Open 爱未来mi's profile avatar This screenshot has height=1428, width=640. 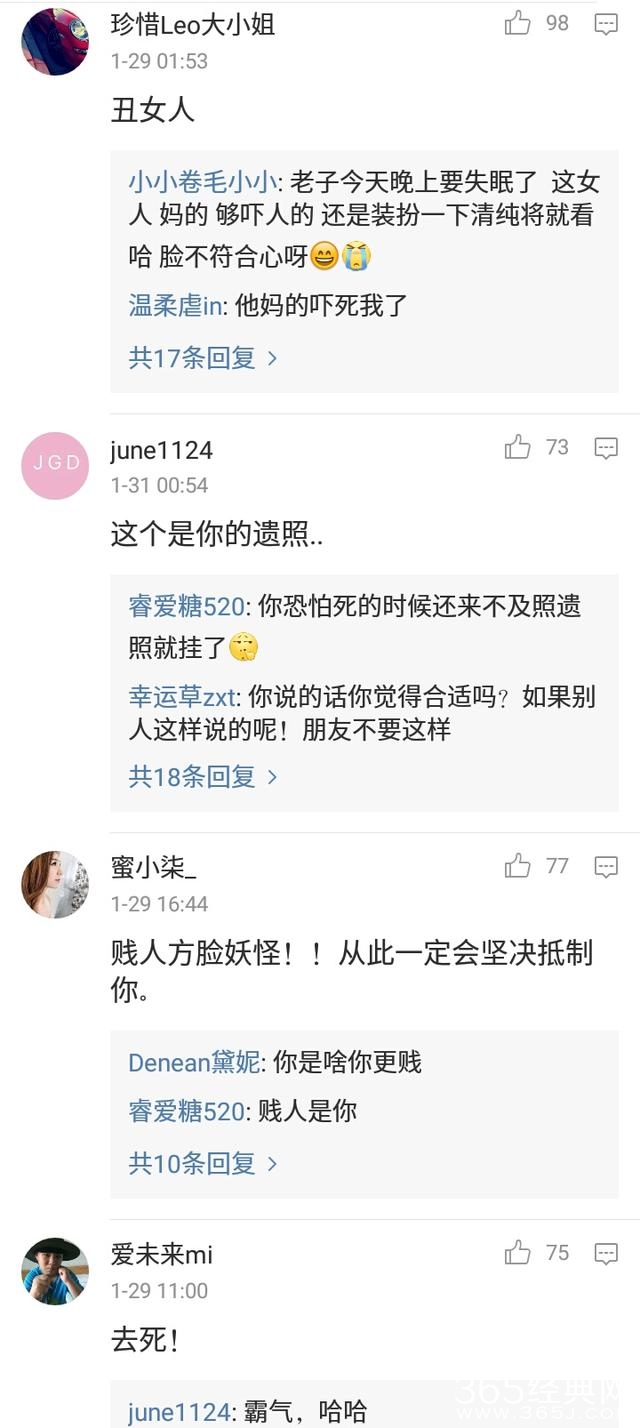pos(55,1270)
